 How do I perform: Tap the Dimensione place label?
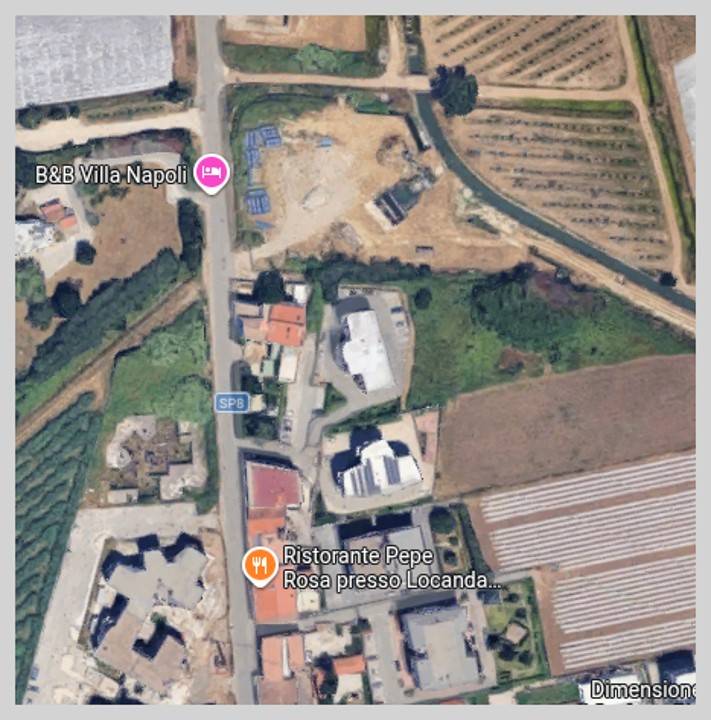click(x=642, y=690)
